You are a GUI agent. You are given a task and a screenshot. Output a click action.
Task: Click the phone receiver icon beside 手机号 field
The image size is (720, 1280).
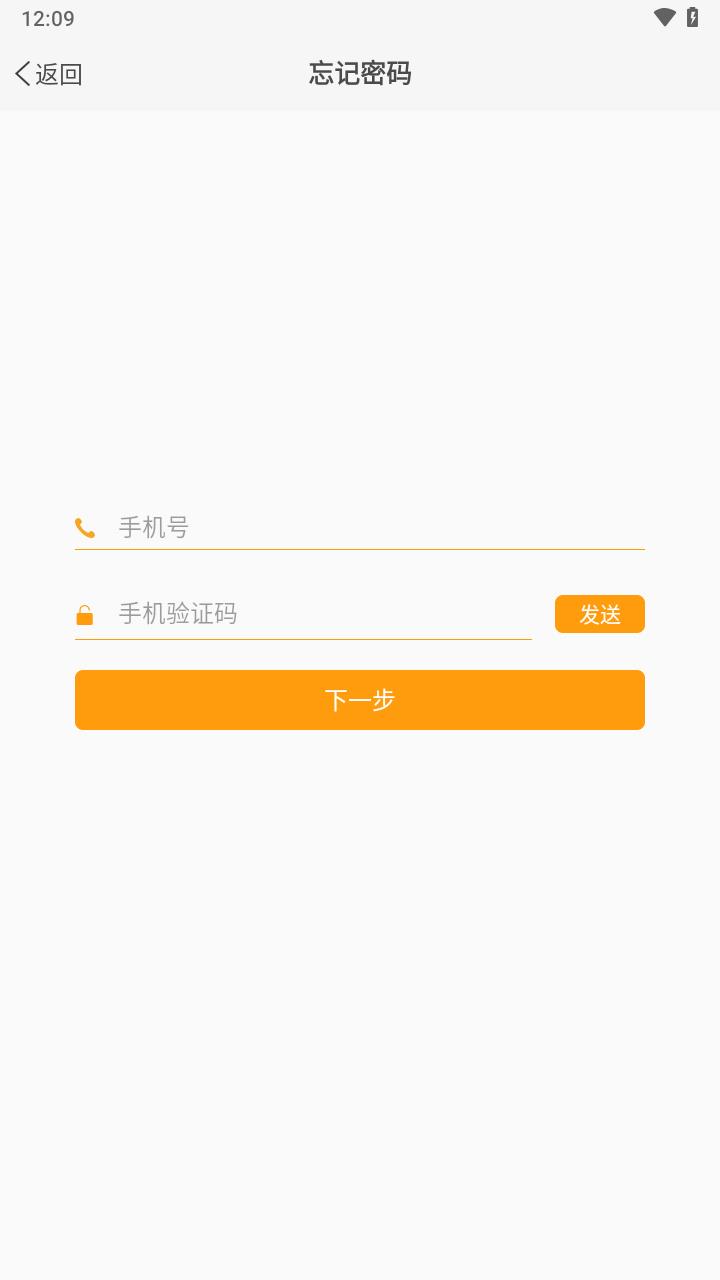(x=85, y=527)
